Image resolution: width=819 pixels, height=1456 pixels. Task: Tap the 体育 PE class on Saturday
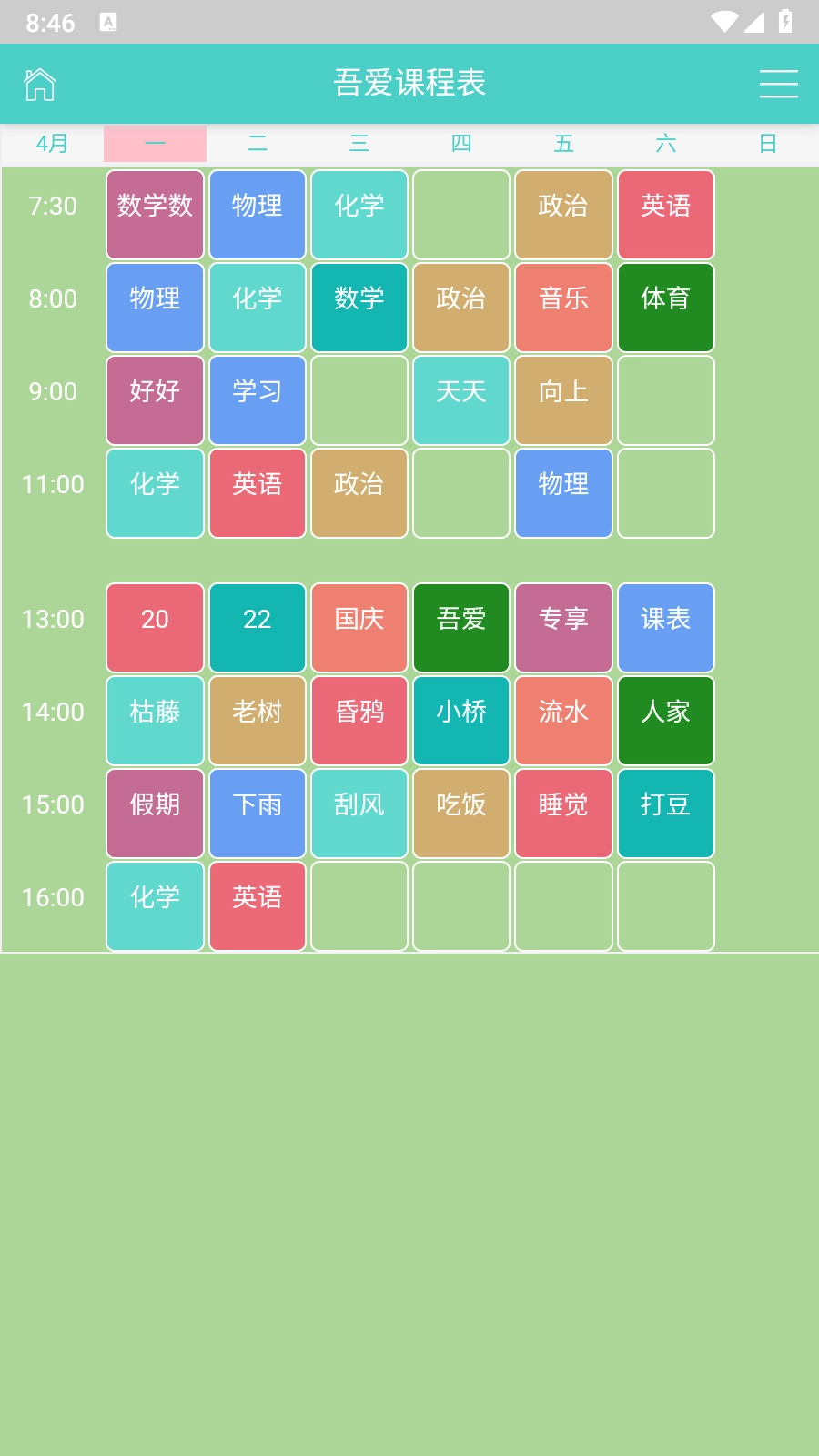point(665,308)
